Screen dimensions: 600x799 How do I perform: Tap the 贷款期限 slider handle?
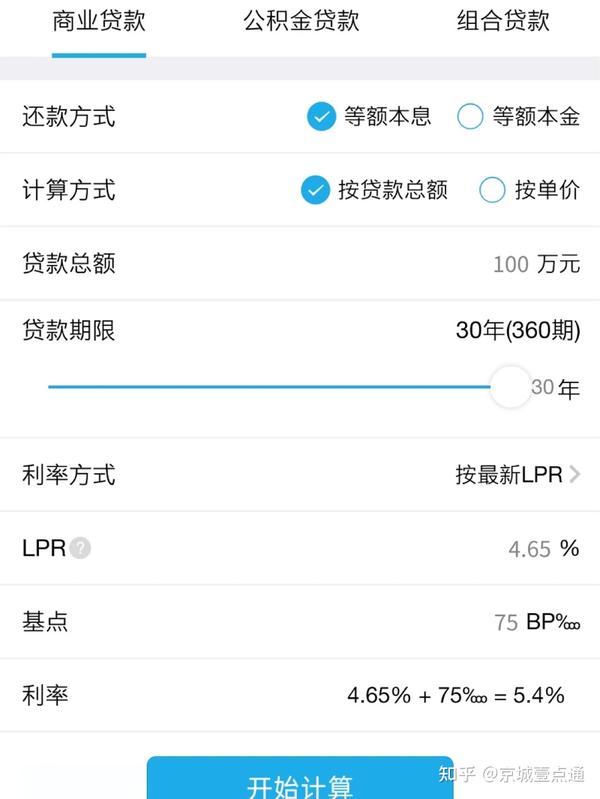[510, 387]
